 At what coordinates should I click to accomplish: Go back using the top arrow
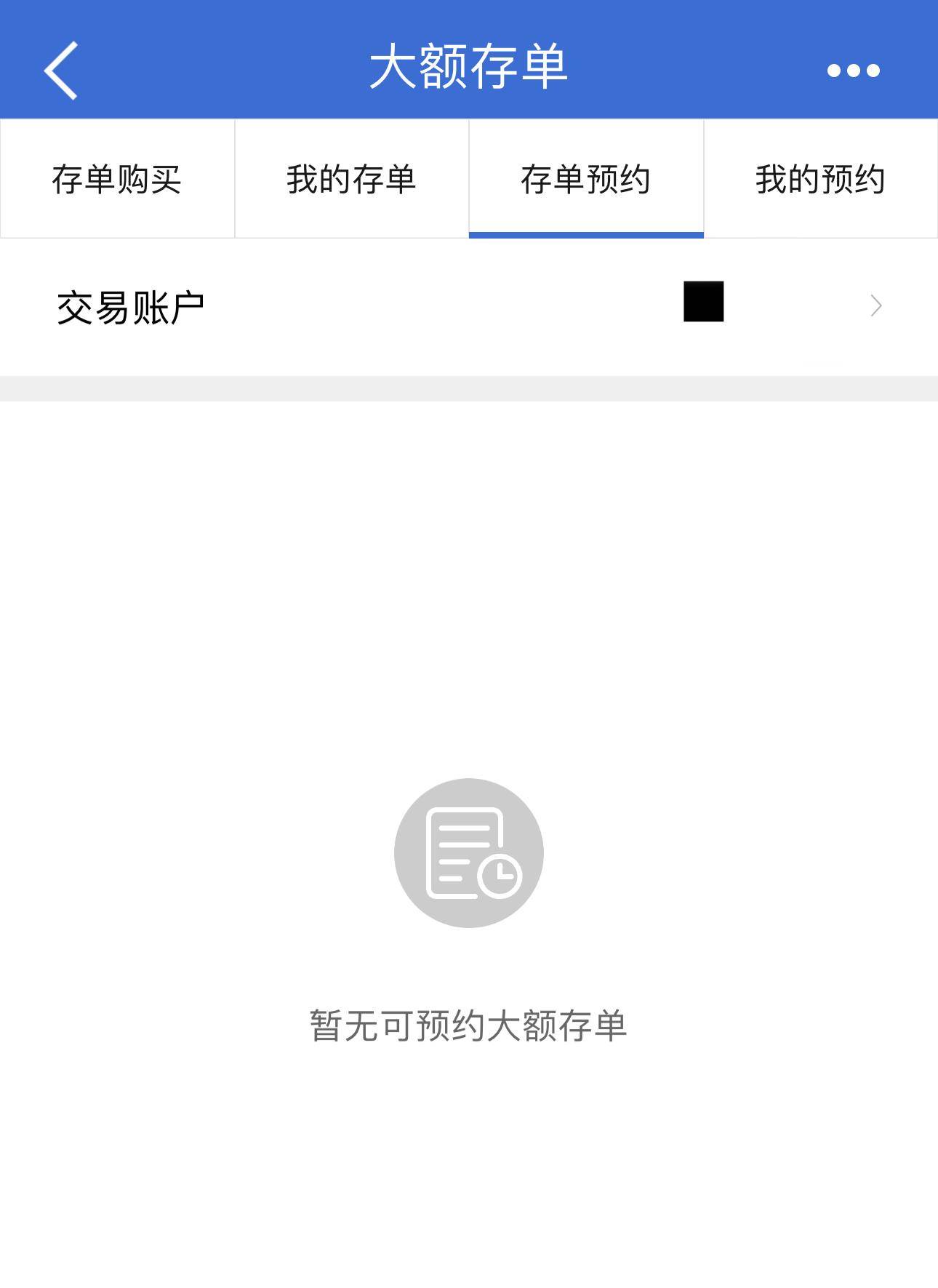pyautogui.click(x=61, y=70)
